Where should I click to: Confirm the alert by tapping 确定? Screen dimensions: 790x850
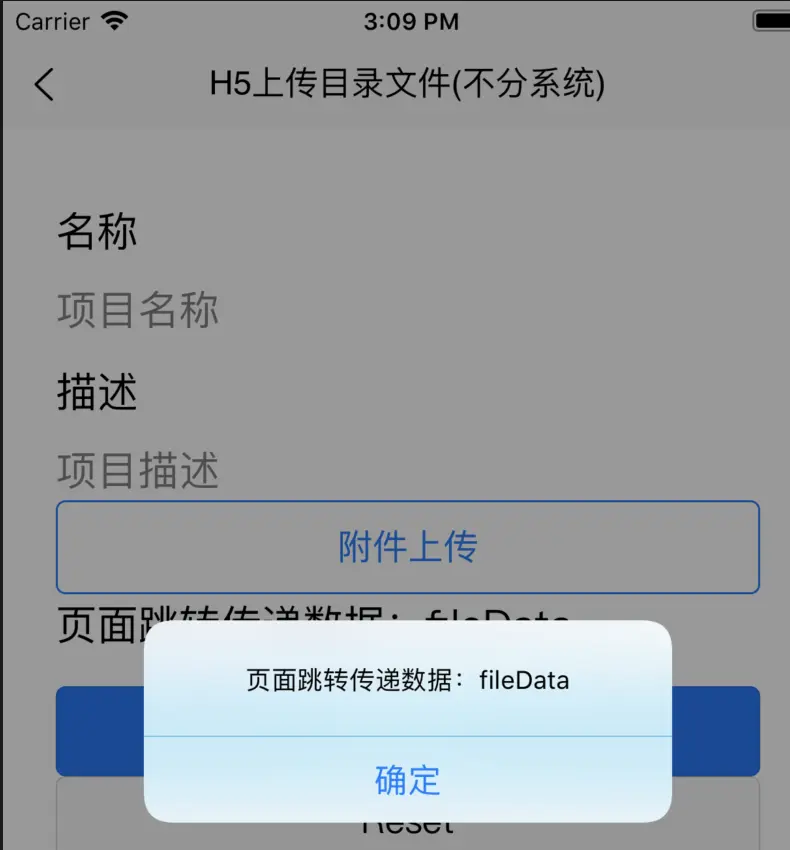coord(407,780)
